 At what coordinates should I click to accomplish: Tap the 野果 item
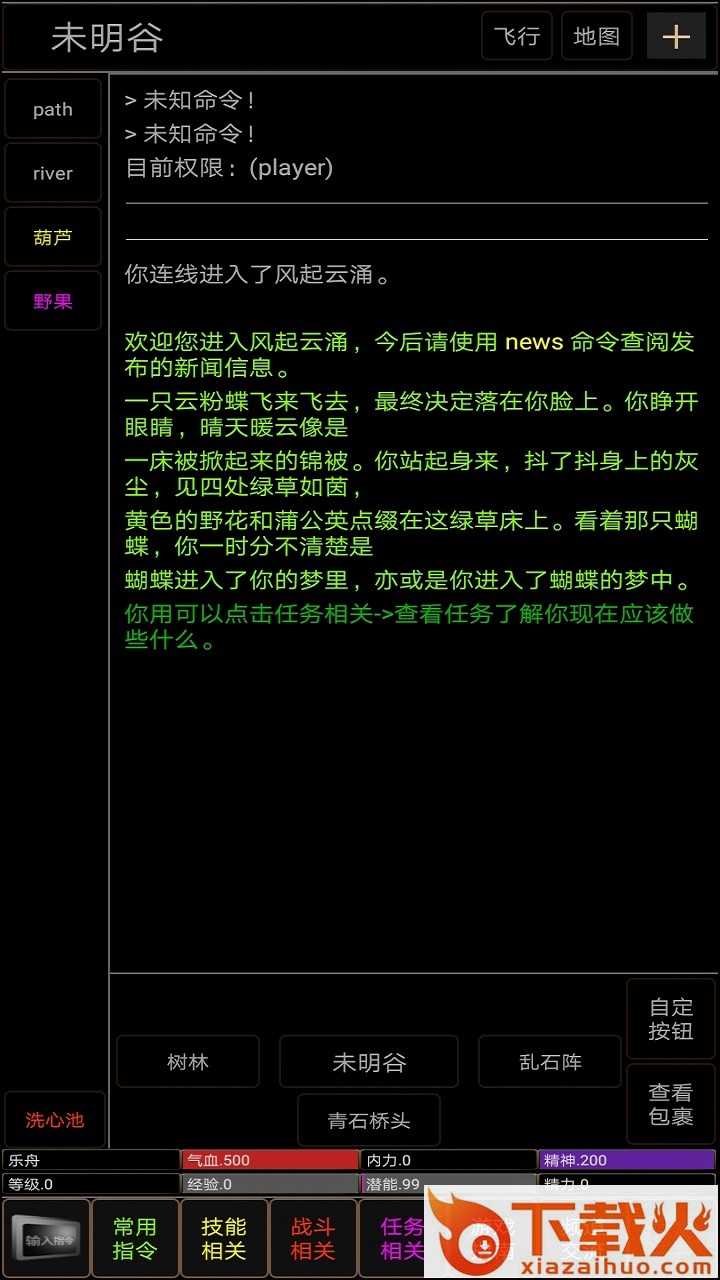[53, 301]
